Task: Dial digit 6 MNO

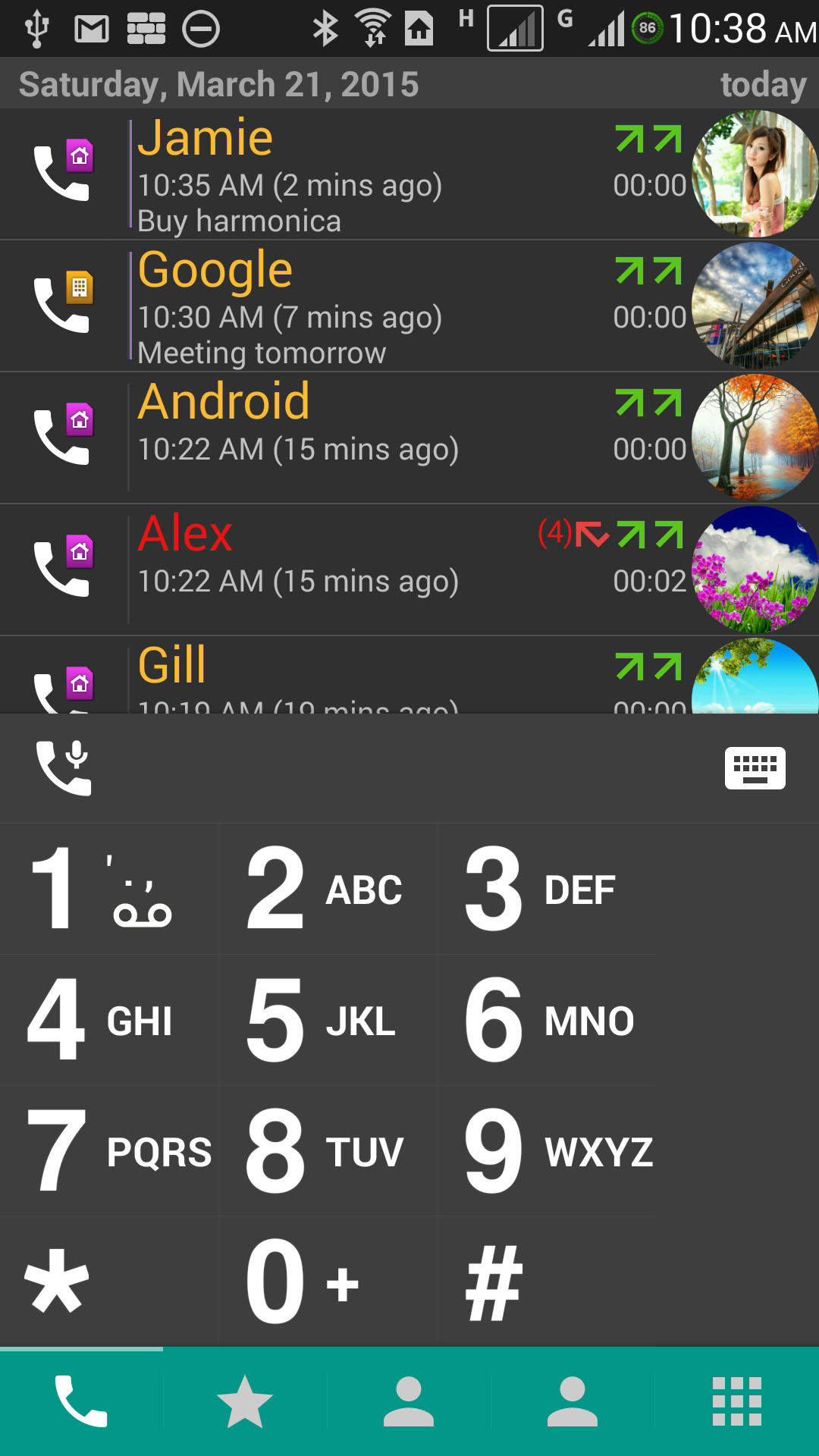Action: [547, 1020]
